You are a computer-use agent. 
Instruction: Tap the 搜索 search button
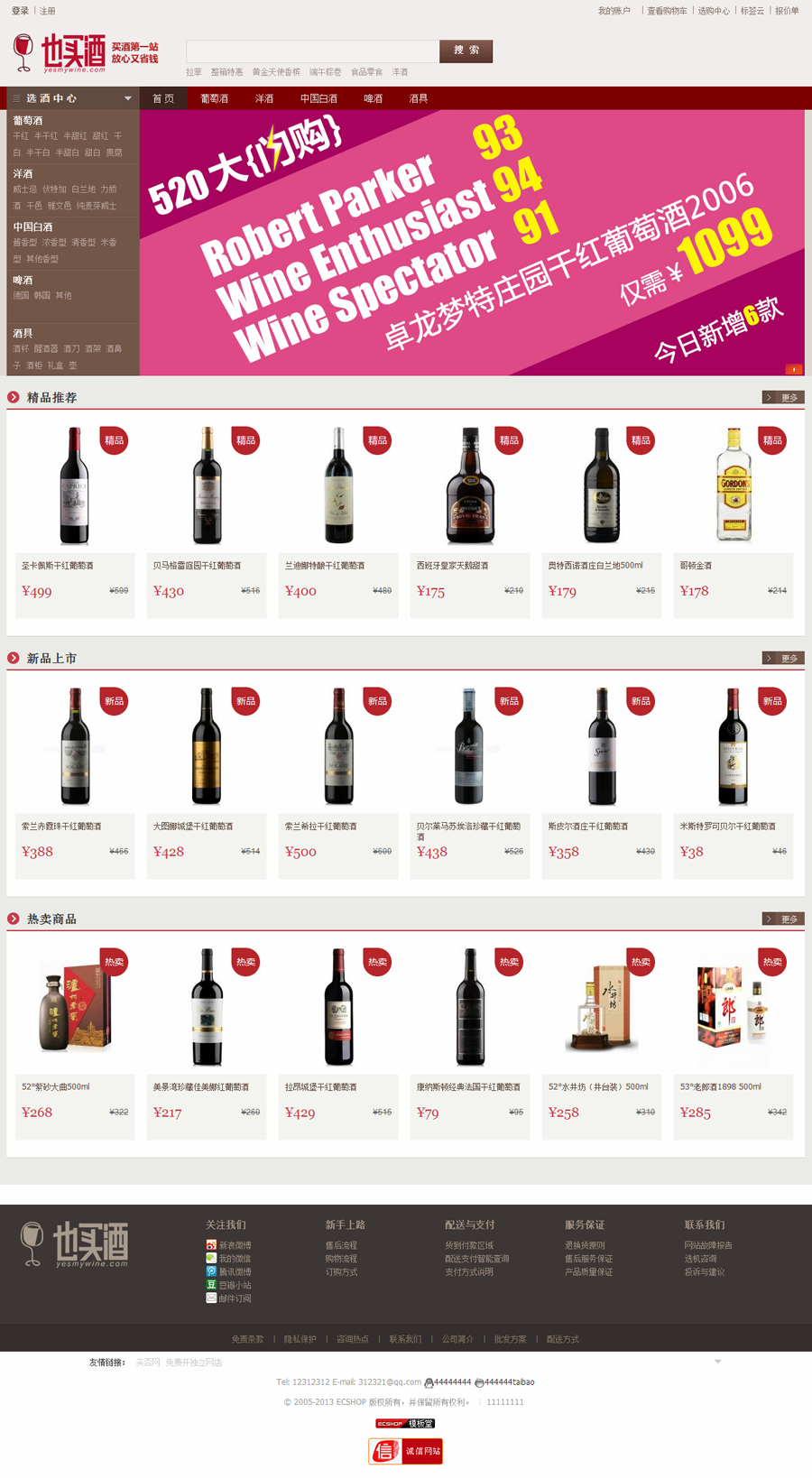tap(466, 51)
